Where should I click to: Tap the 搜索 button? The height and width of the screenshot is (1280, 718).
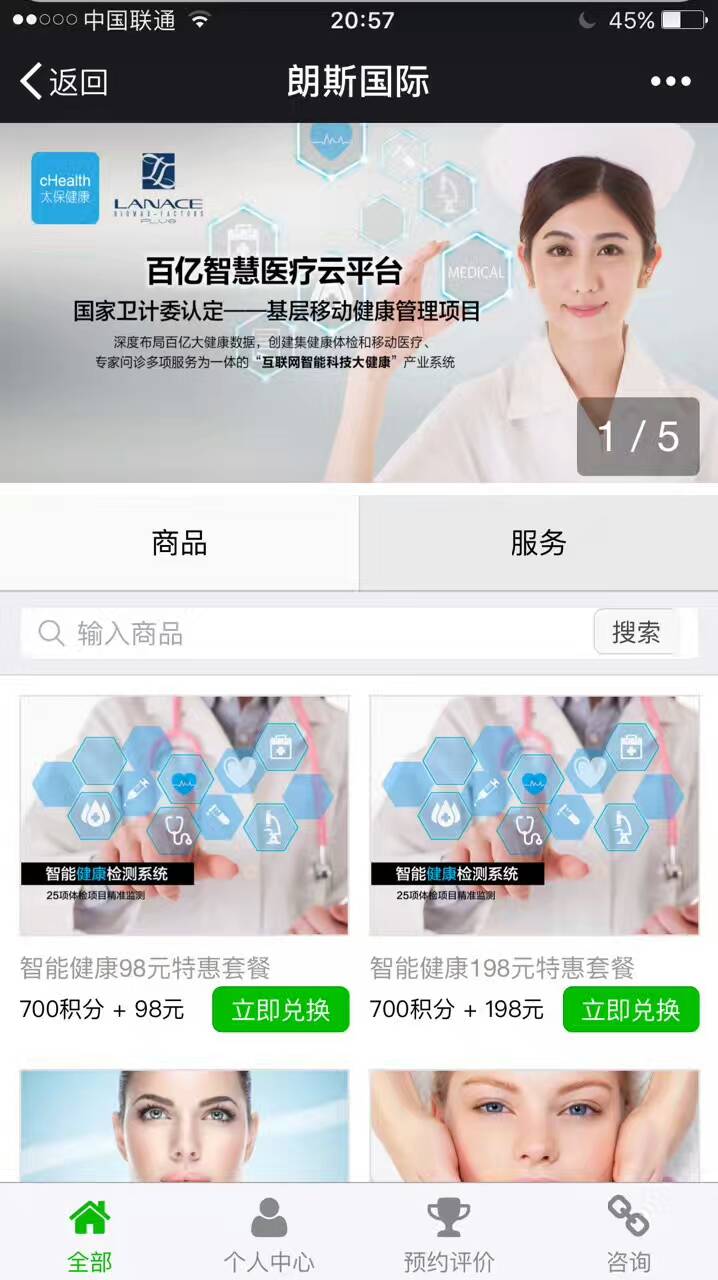636,632
